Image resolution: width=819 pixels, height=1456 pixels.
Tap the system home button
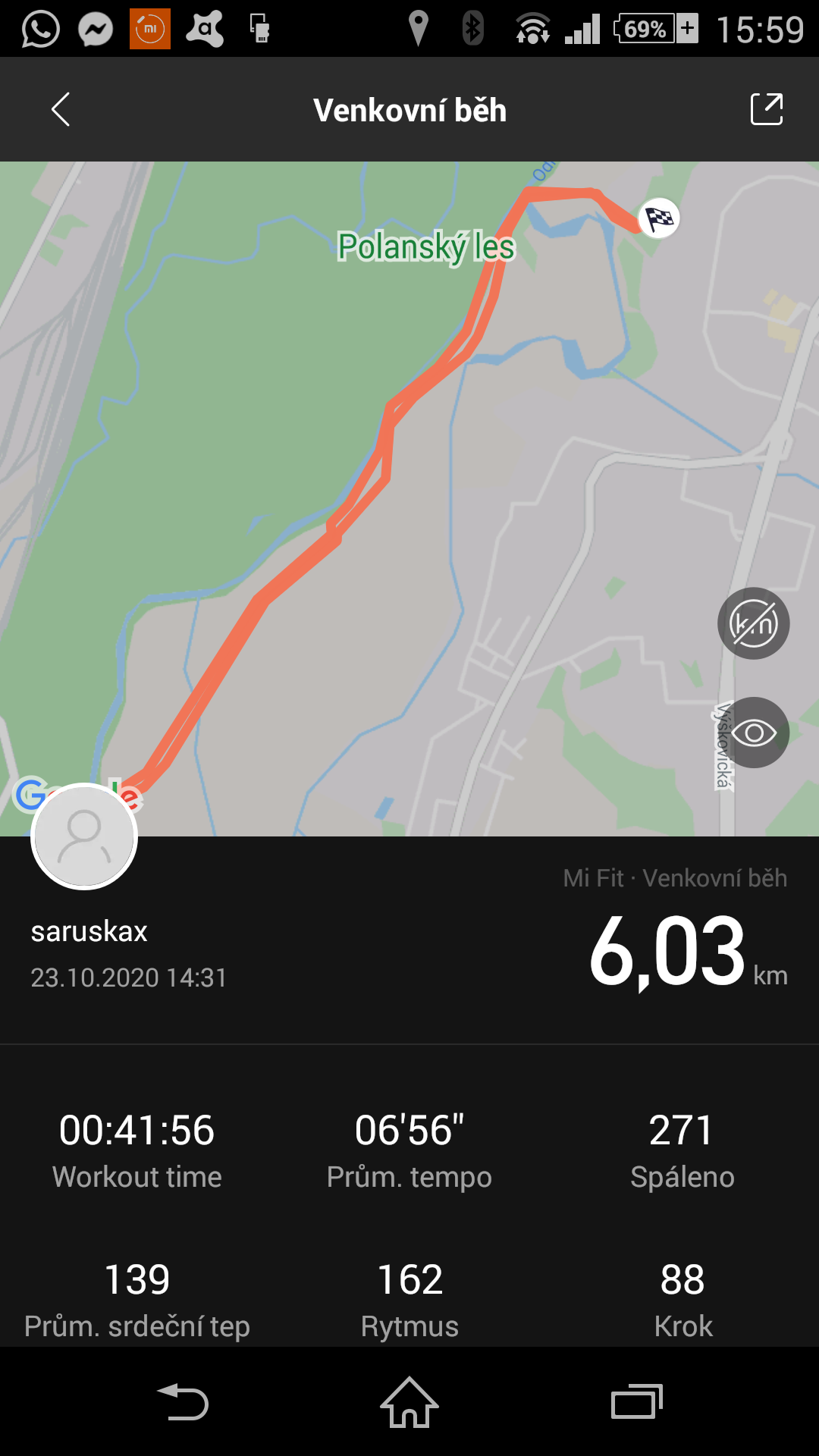coord(409,1401)
